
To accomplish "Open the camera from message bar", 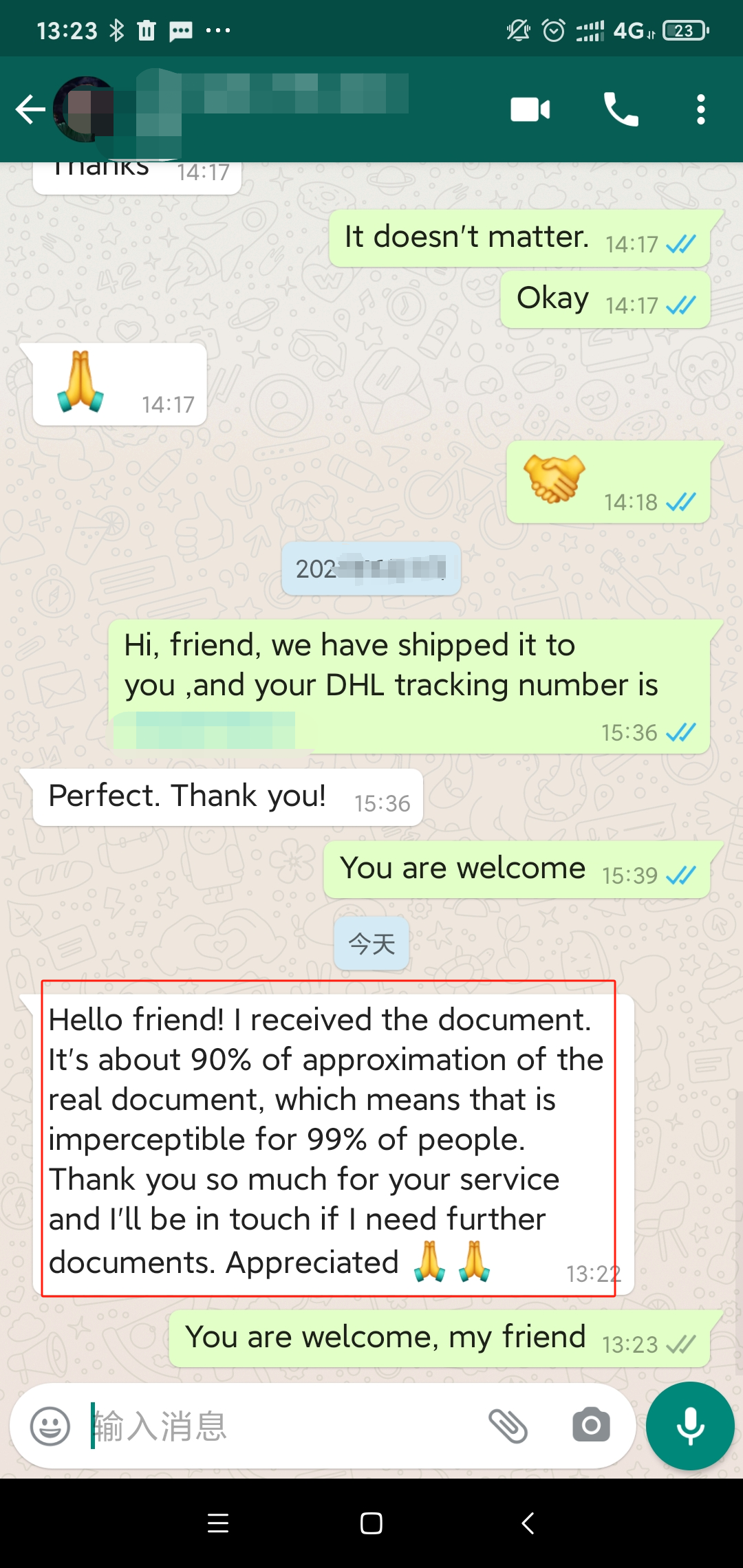I will click(591, 1426).
